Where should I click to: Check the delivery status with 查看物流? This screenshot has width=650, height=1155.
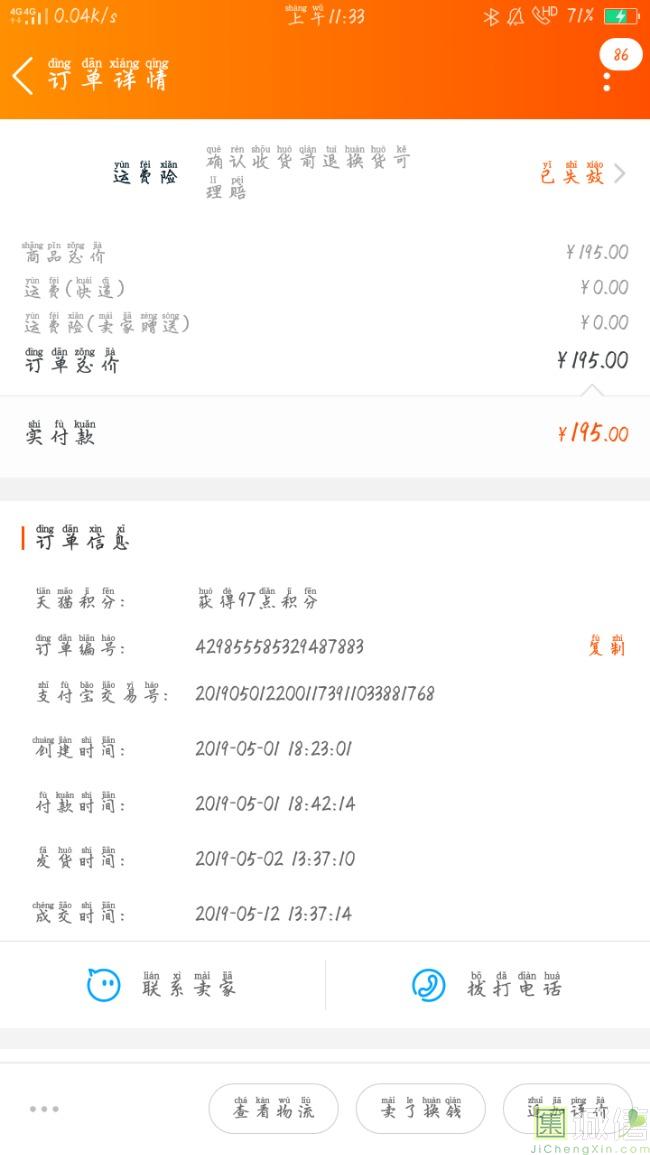click(x=273, y=1109)
